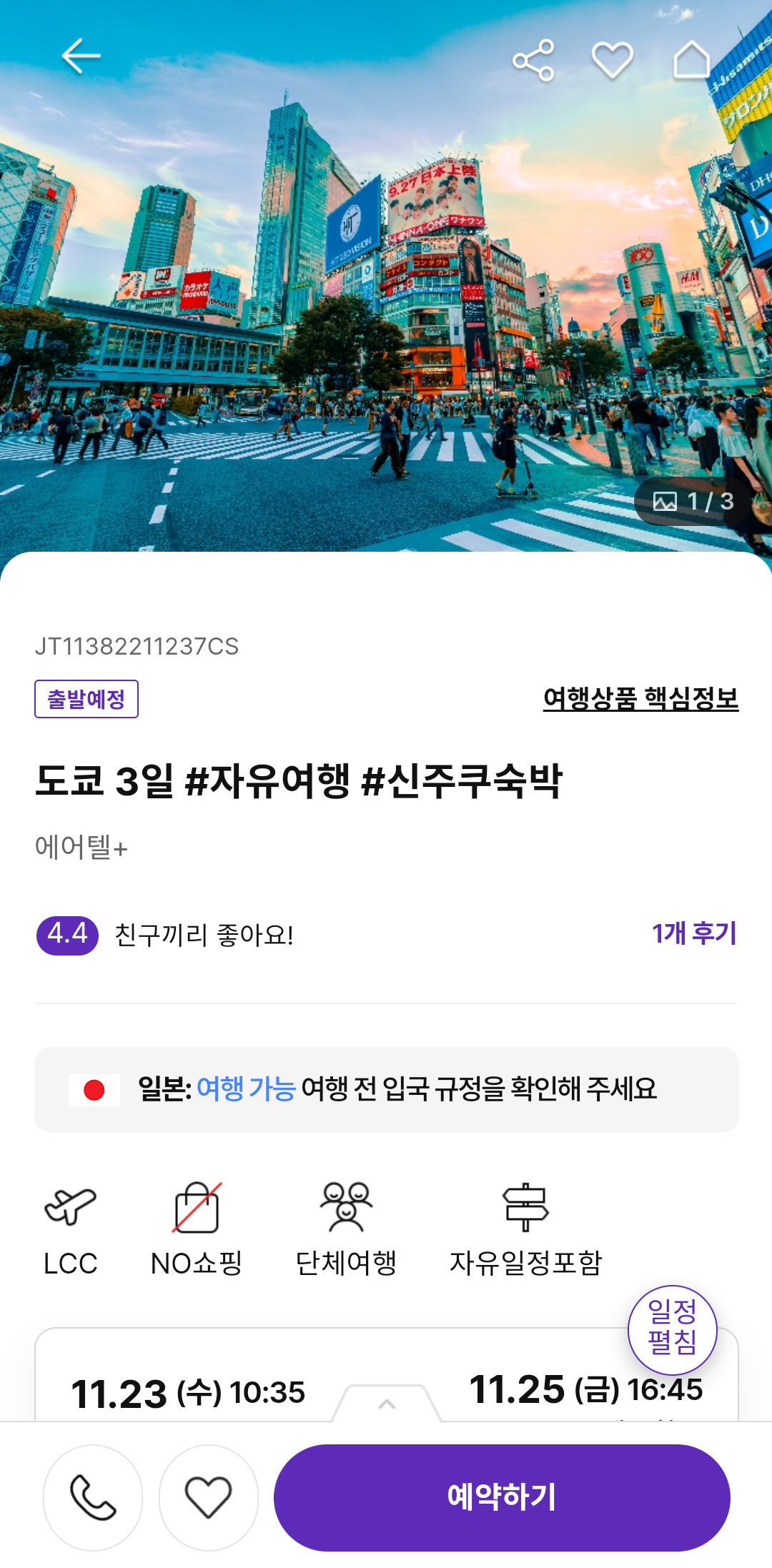Select the 단체여행 group travel icon
Image resolution: width=772 pixels, height=1568 pixels.
(x=347, y=1208)
